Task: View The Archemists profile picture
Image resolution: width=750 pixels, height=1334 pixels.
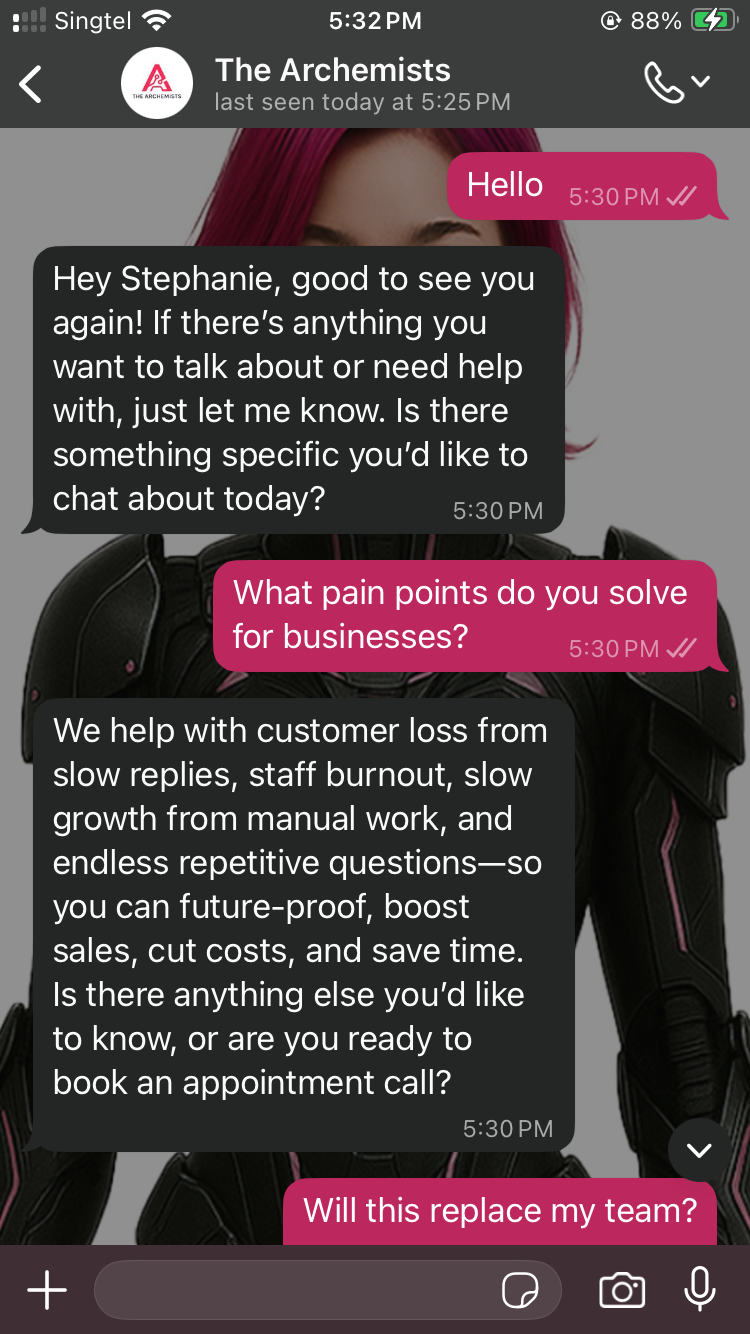Action: (x=157, y=84)
